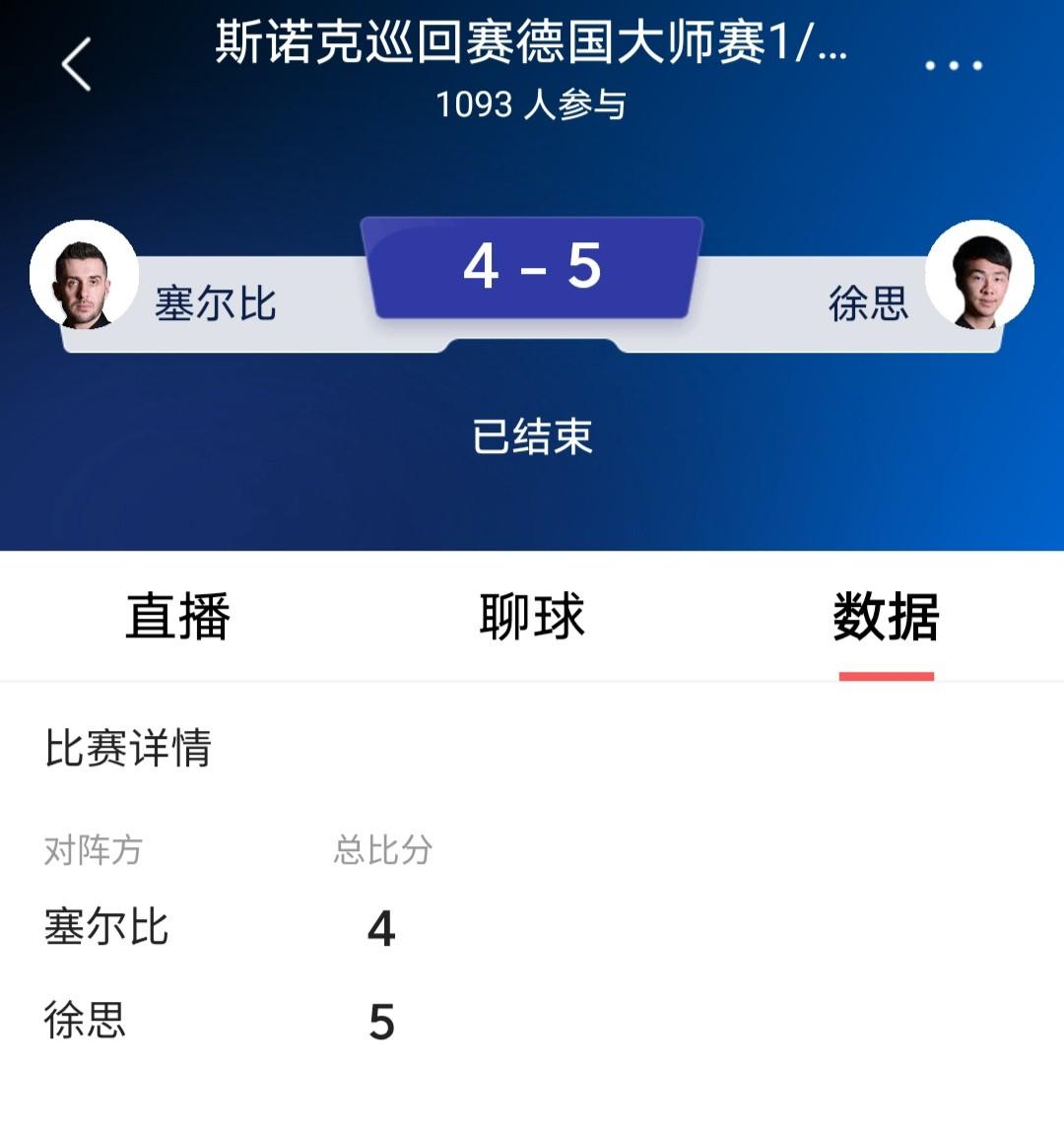Go back using the top-left arrow

[x=77, y=64]
